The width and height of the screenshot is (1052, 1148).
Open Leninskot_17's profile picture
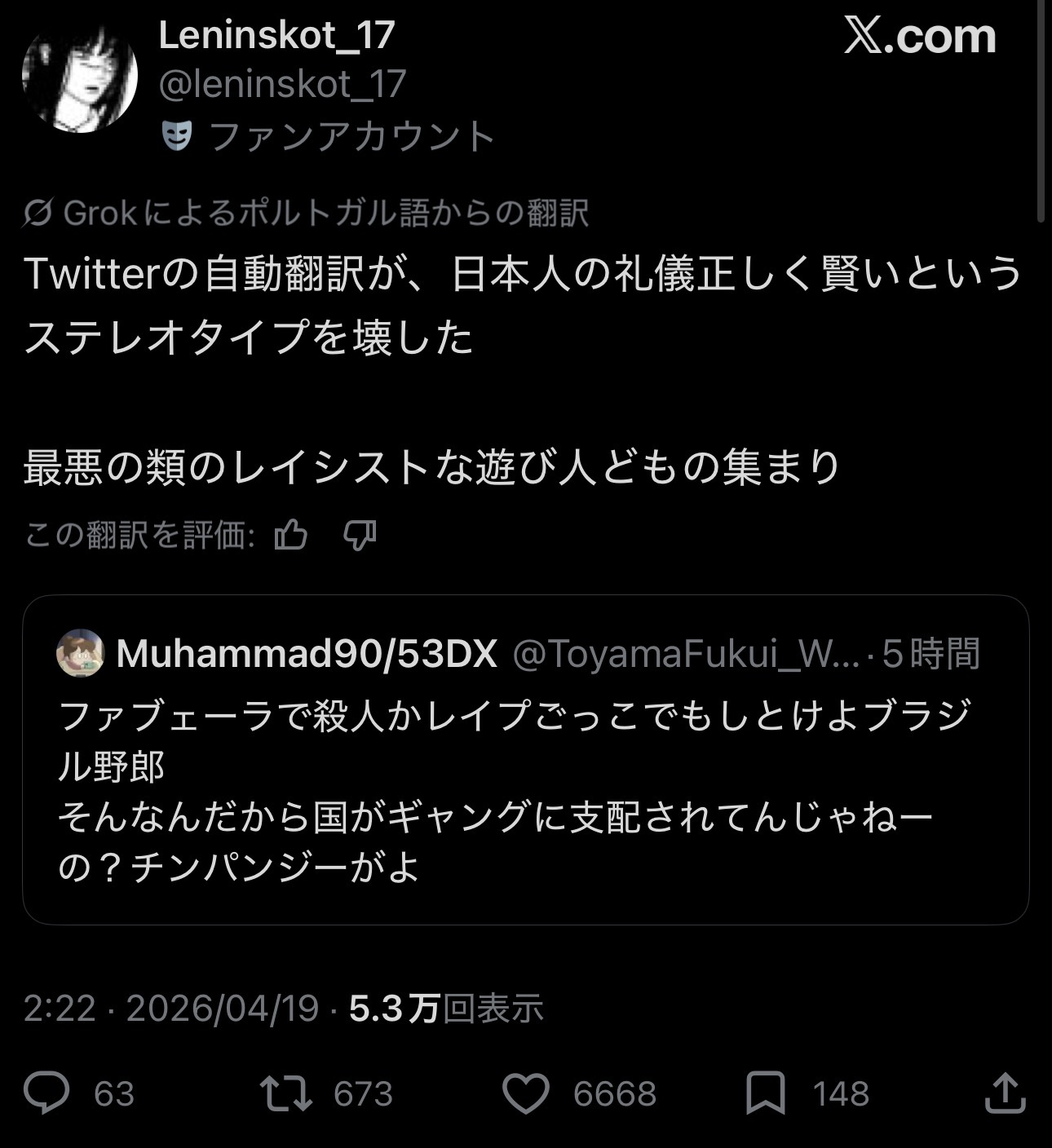tap(79, 79)
